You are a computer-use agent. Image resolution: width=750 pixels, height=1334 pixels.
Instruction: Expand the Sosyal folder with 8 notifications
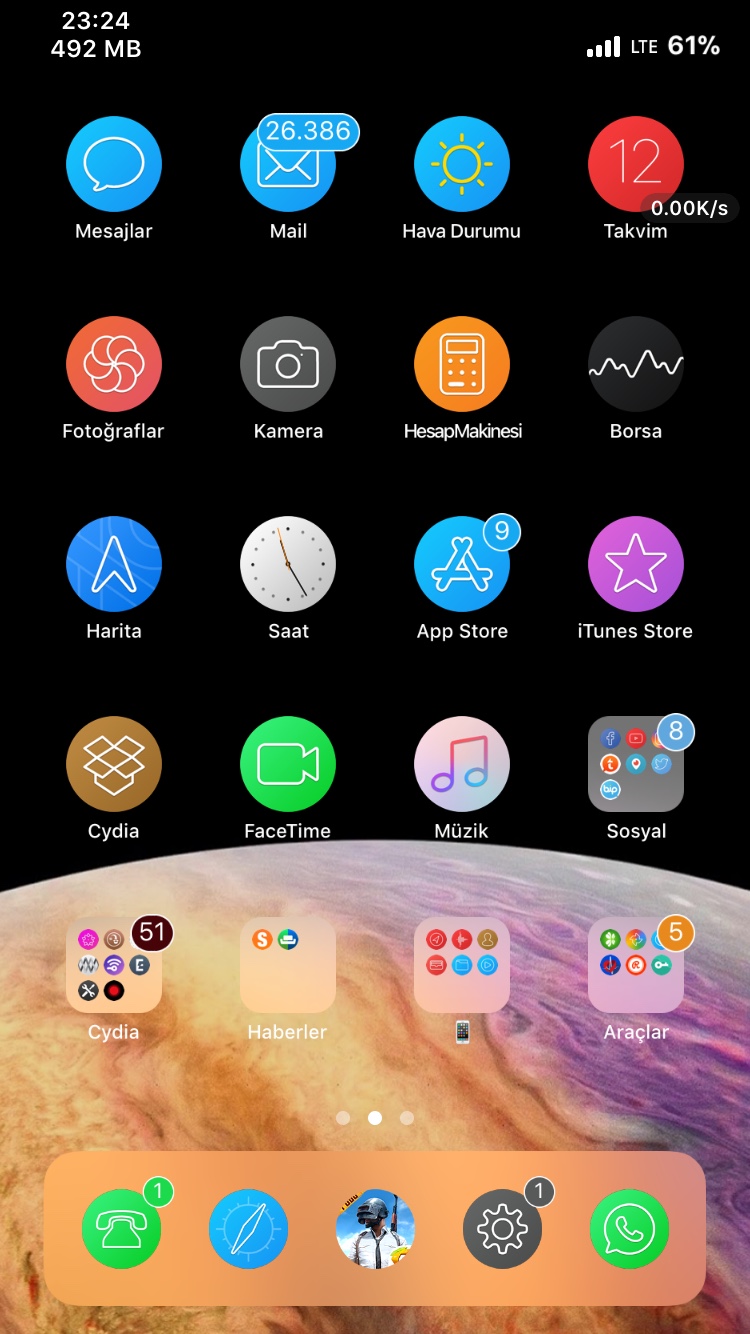tap(636, 762)
